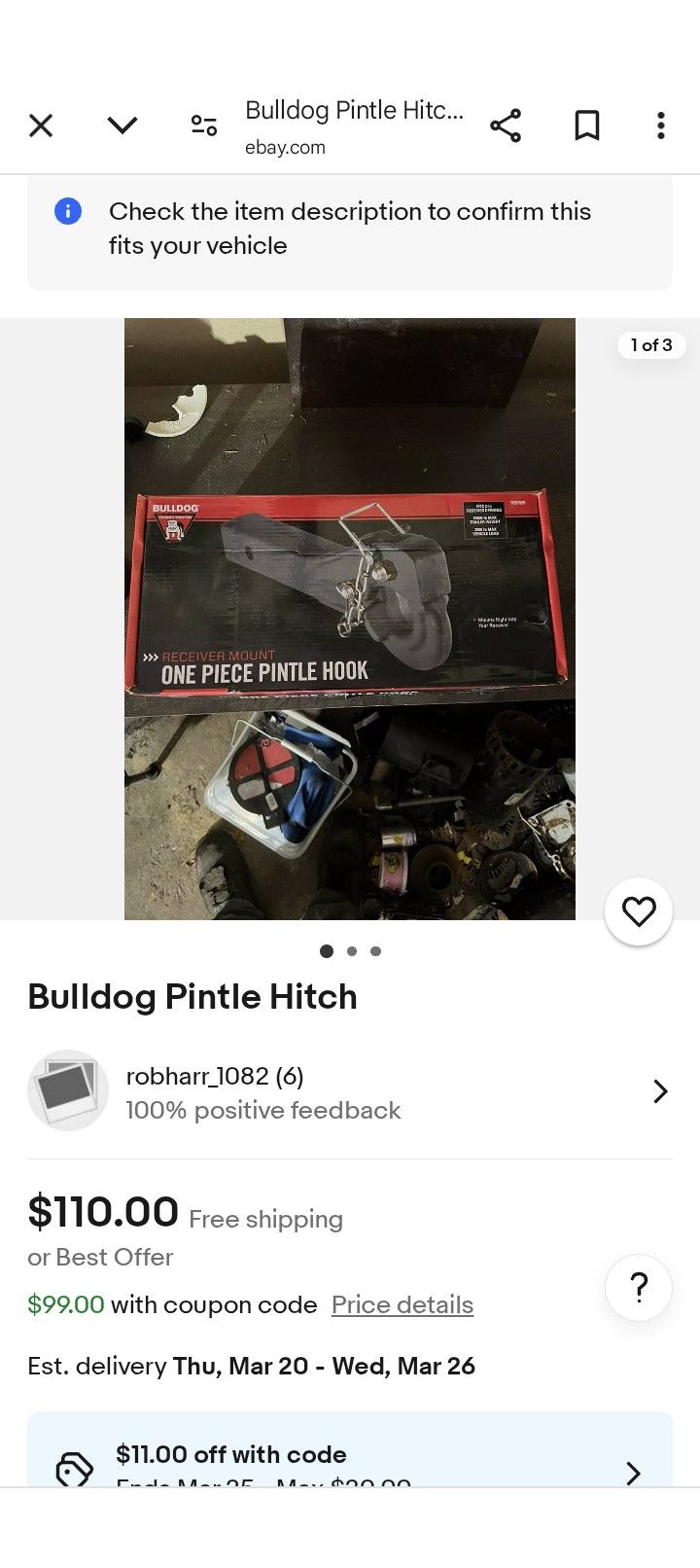Open the Price details link
The height and width of the screenshot is (1568, 700).
click(402, 1304)
